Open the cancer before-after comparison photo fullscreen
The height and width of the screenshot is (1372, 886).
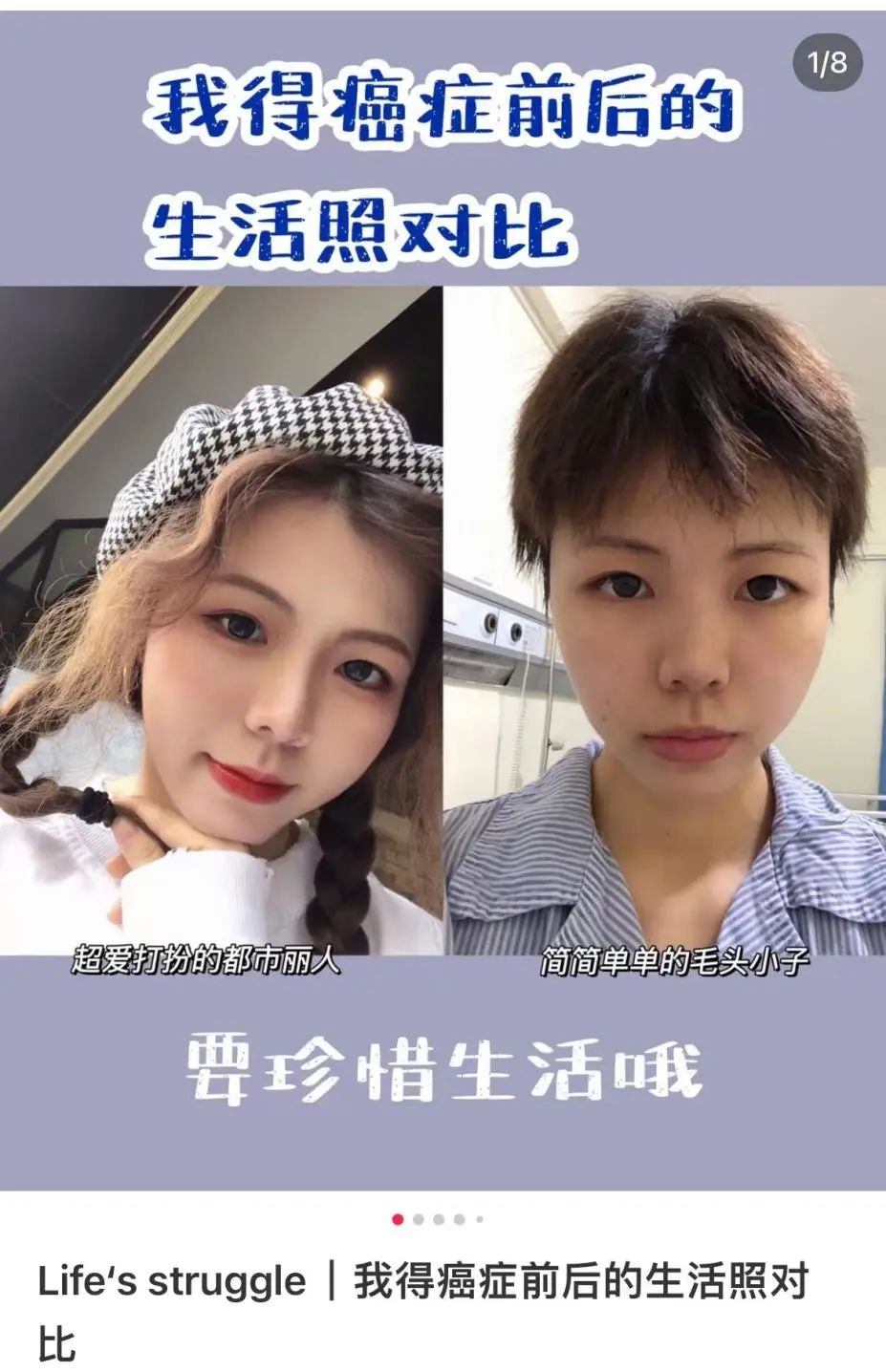tap(443, 621)
